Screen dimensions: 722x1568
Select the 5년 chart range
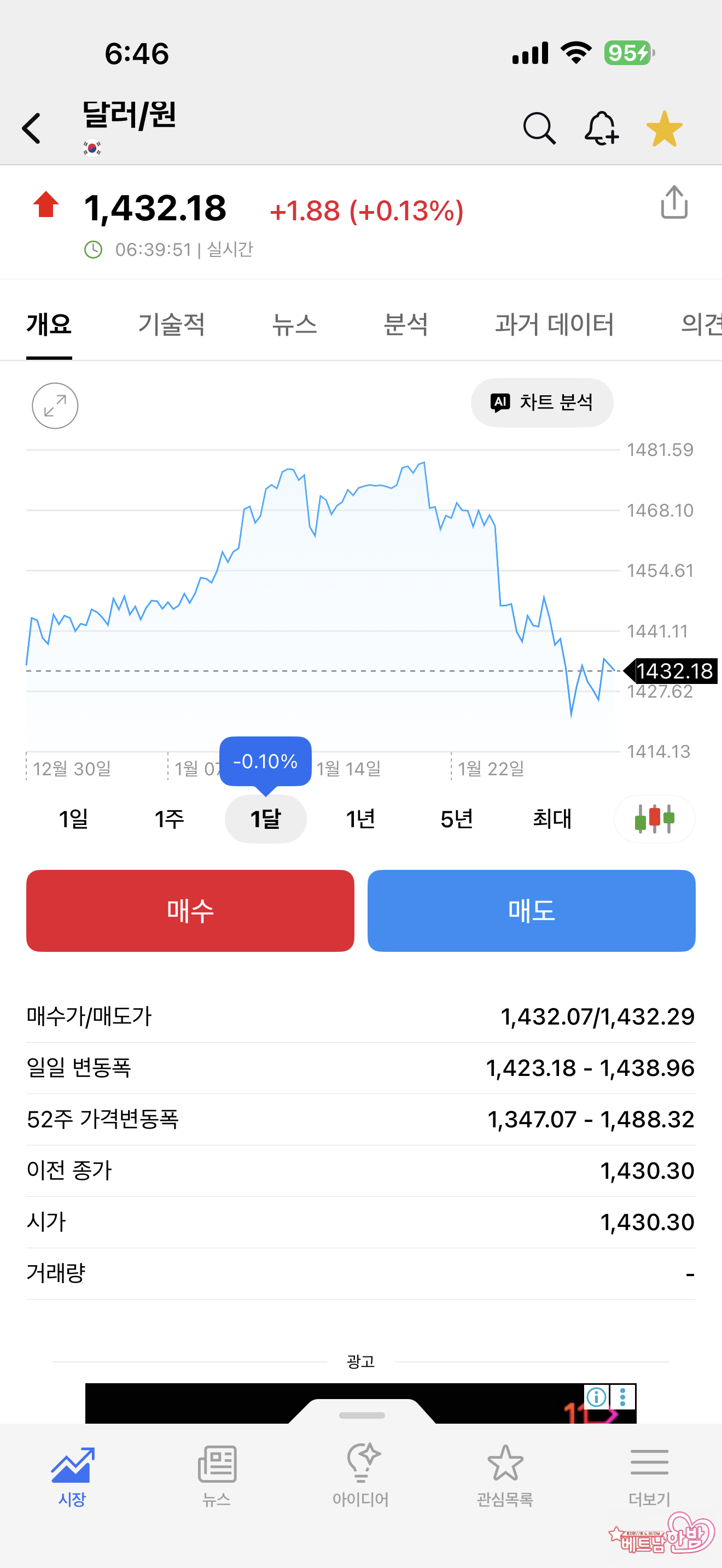pyautogui.click(x=457, y=820)
